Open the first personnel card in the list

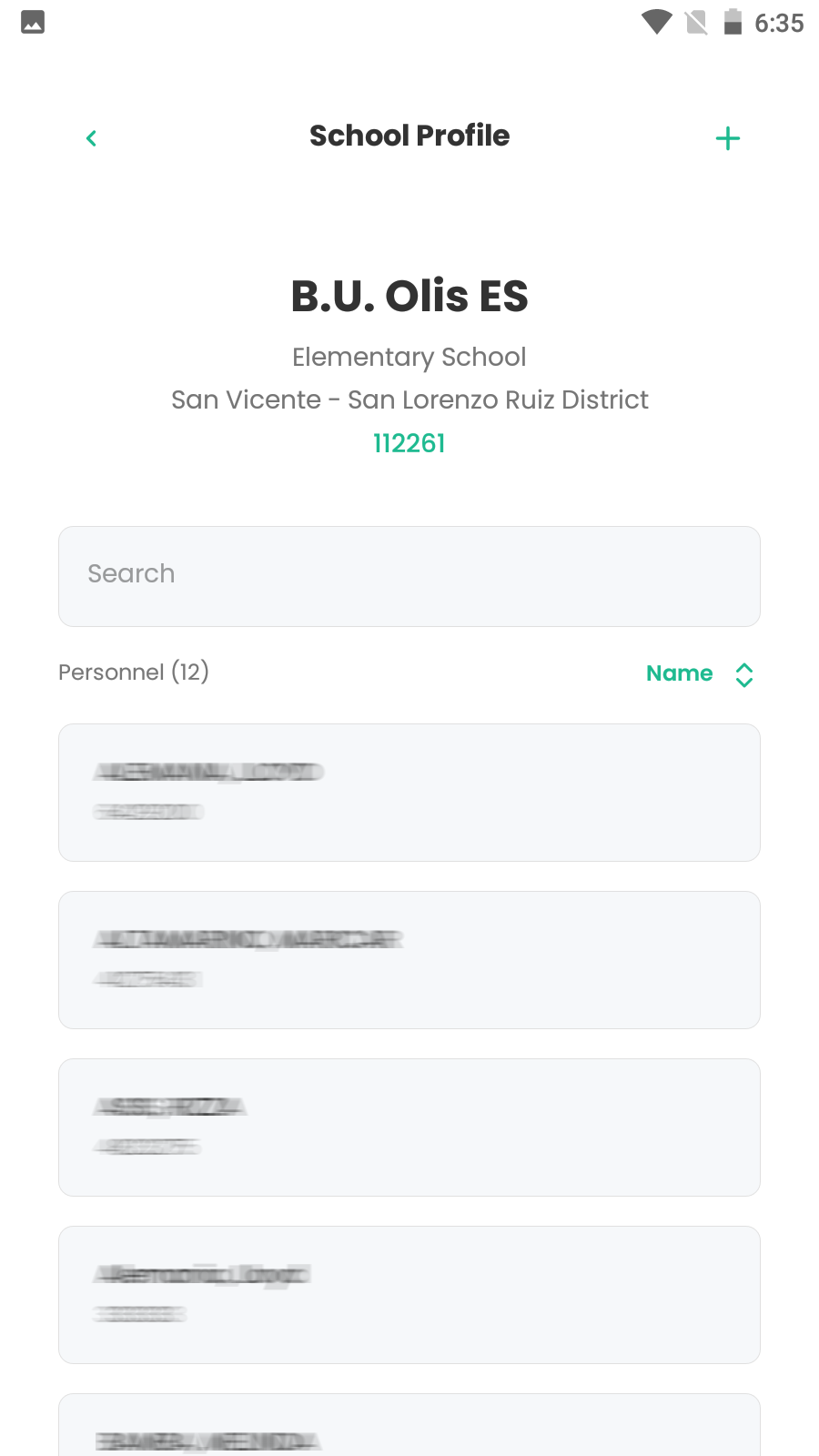point(409,793)
